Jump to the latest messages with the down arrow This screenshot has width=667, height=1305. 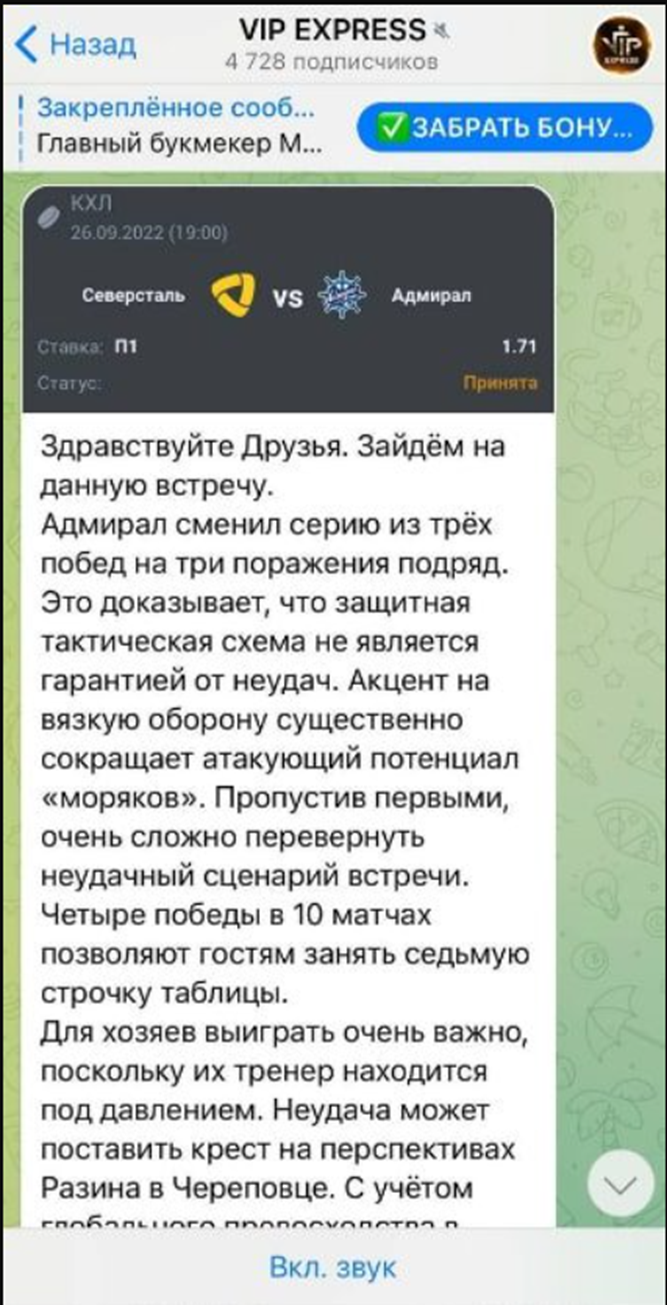(x=620, y=1186)
